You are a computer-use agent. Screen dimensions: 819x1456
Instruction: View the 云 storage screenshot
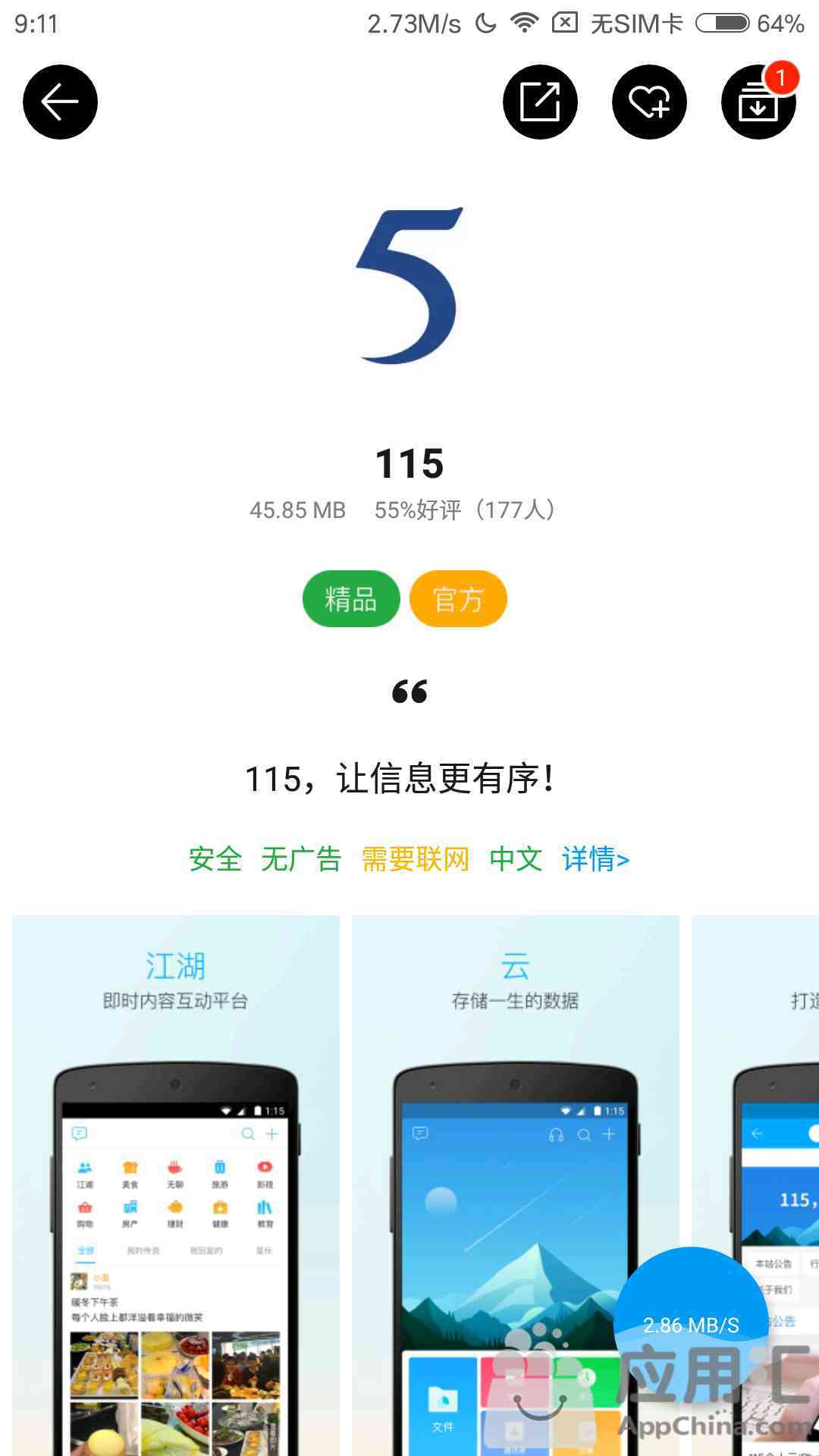coord(516,1185)
